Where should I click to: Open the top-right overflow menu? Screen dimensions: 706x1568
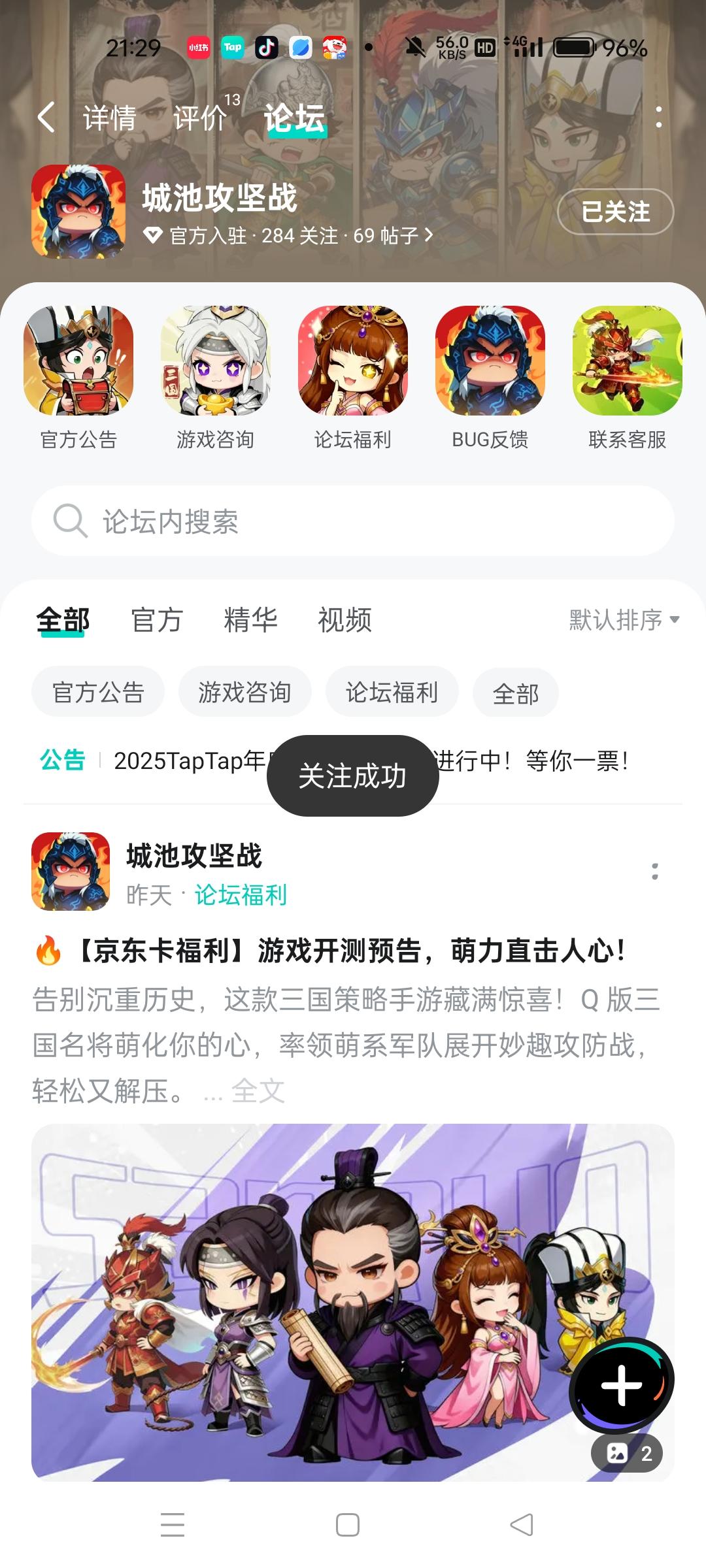point(658,118)
